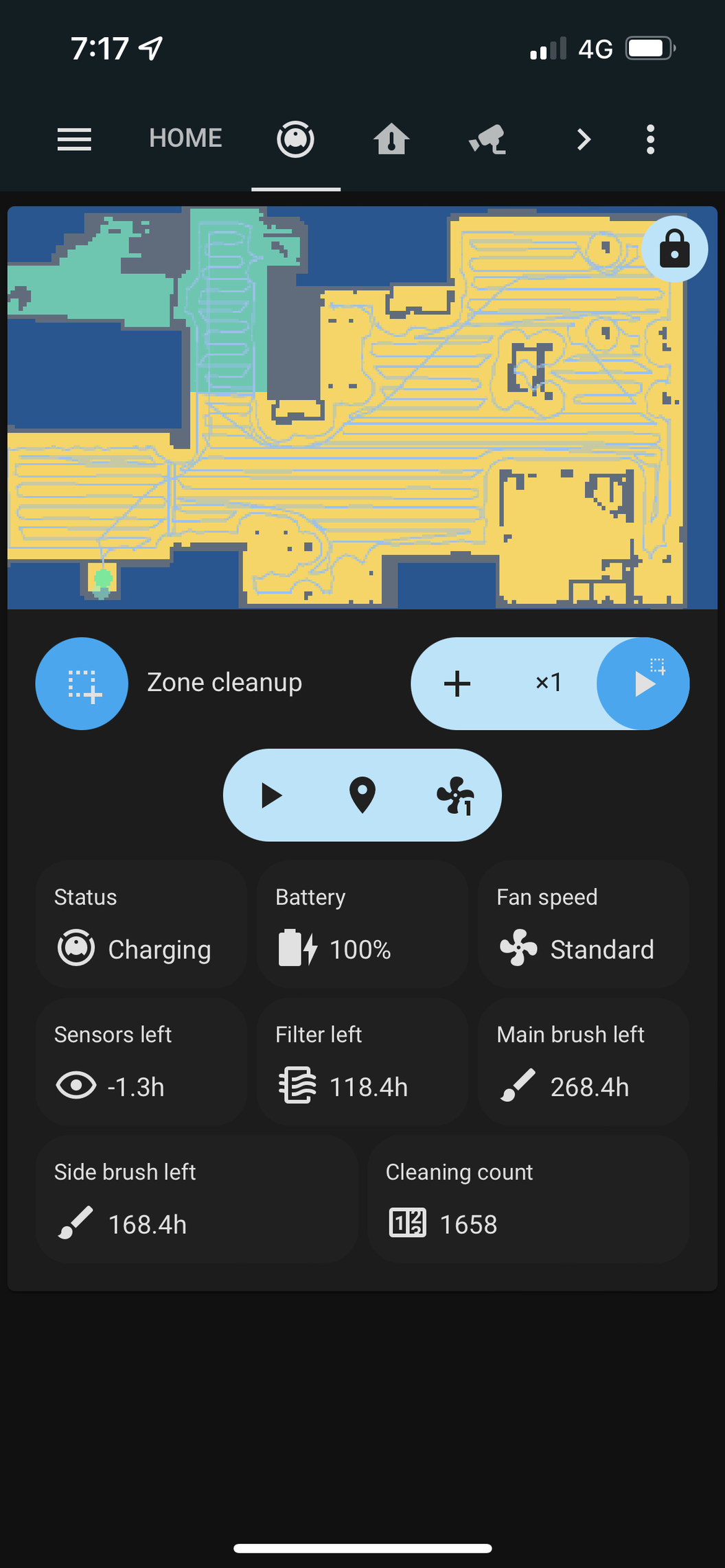Start the zone cleanup run
The width and height of the screenshot is (725, 1568).
643,683
